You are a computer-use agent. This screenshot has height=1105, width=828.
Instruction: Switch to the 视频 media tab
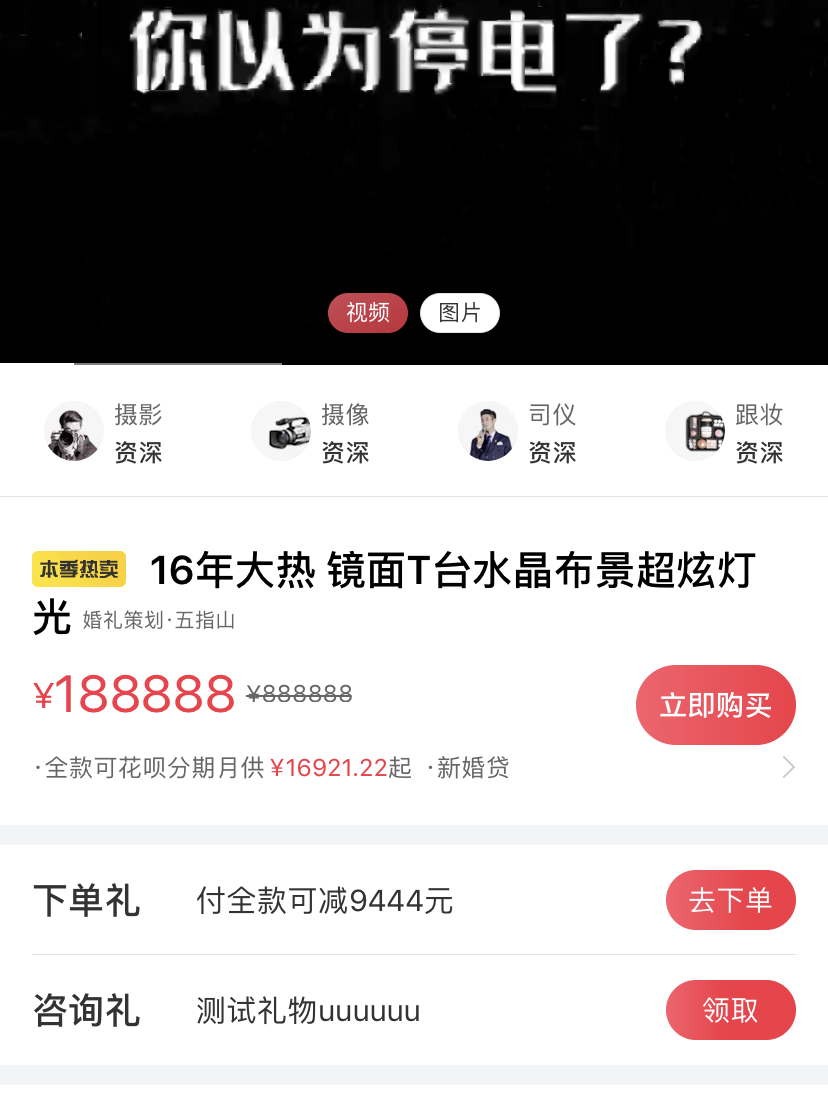[x=367, y=313]
